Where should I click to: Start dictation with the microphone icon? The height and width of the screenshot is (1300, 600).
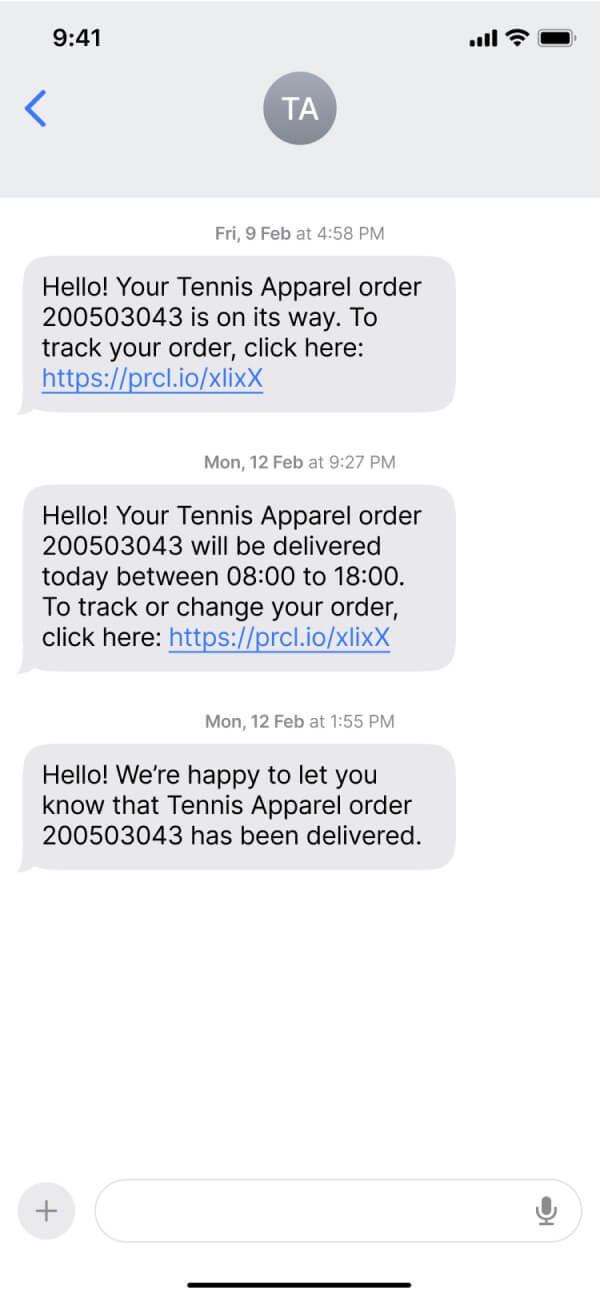tap(545, 1211)
